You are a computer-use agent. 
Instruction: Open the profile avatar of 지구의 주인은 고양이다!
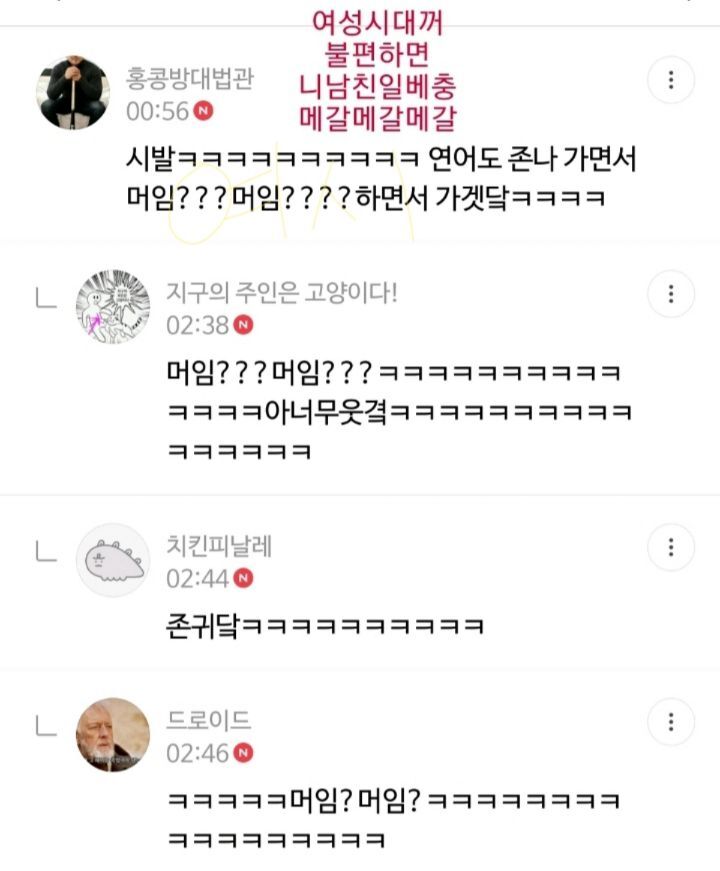pos(113,306)
